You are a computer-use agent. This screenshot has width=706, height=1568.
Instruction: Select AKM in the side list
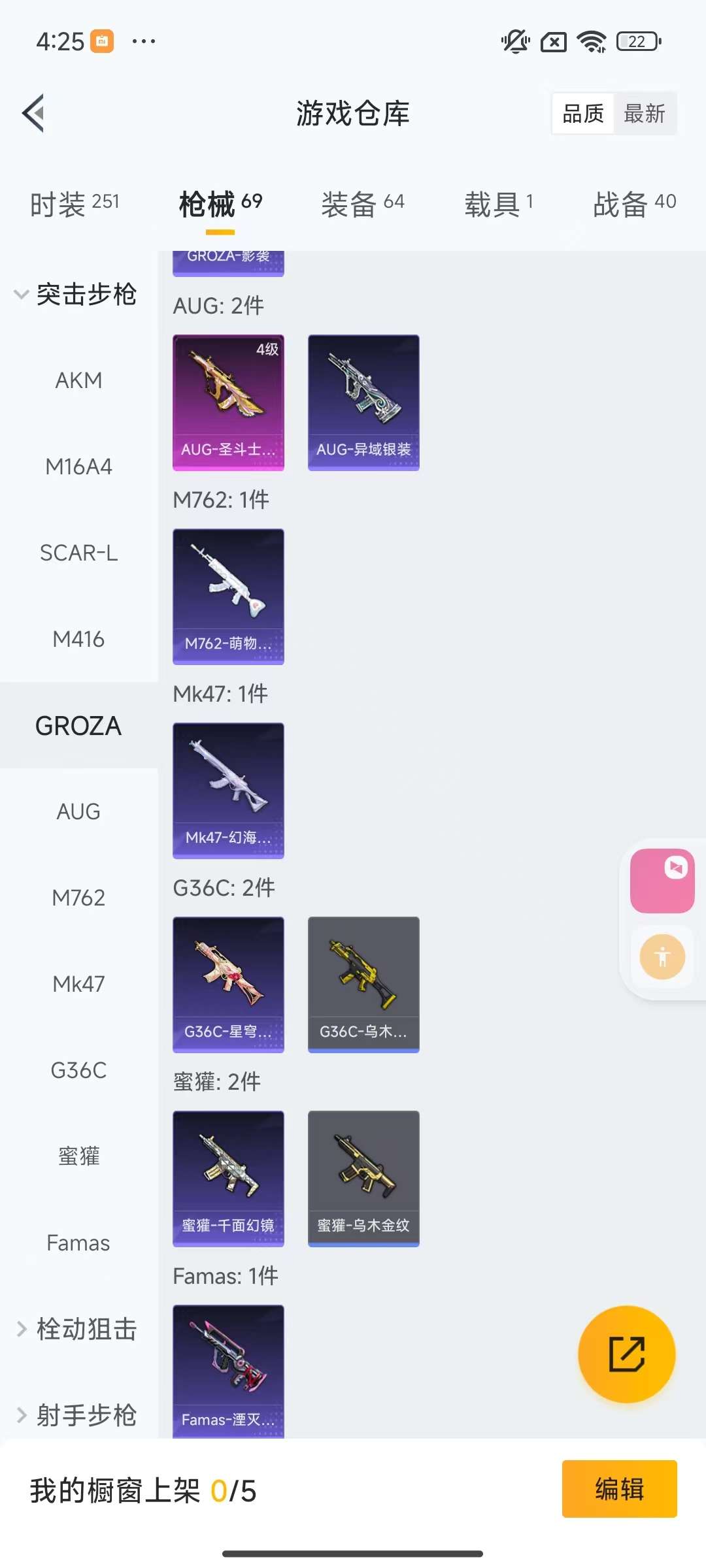tap(78, 380)
